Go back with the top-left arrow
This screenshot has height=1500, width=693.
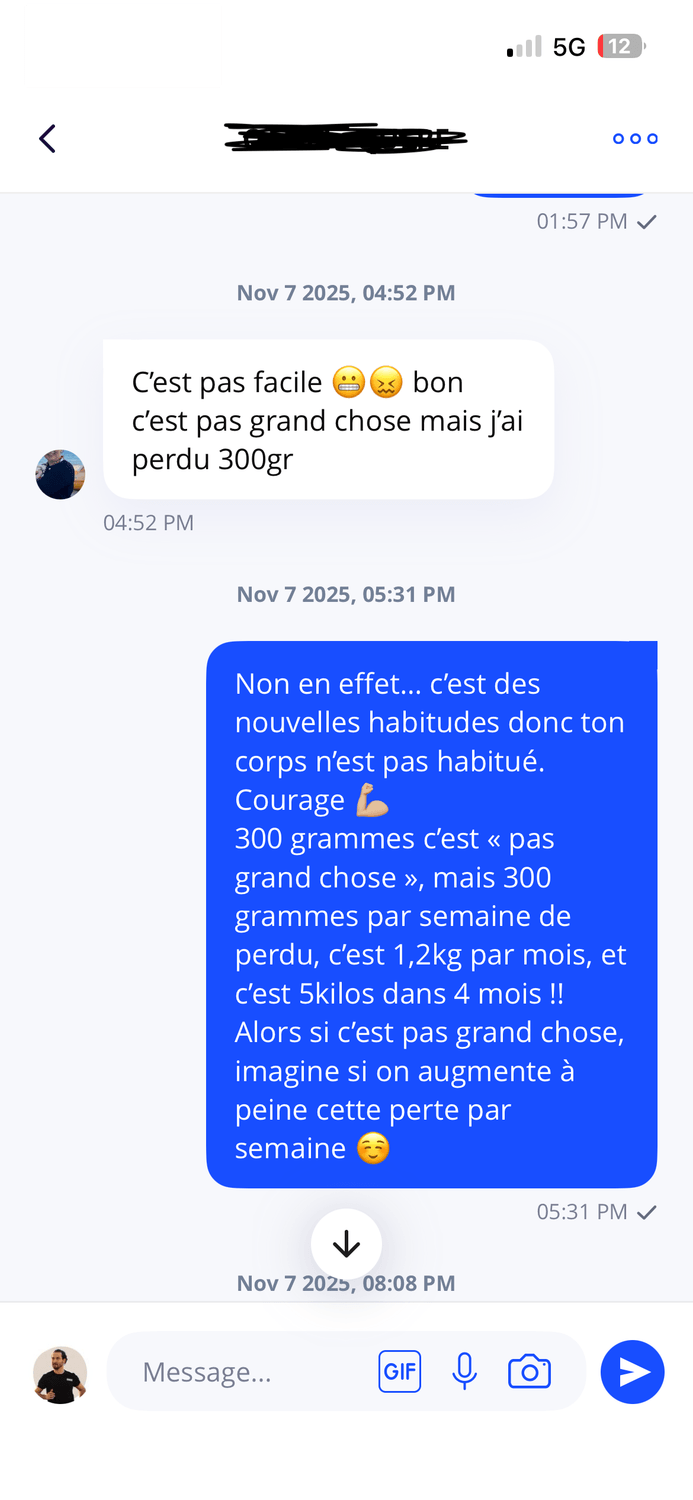(x=47, y=138)
